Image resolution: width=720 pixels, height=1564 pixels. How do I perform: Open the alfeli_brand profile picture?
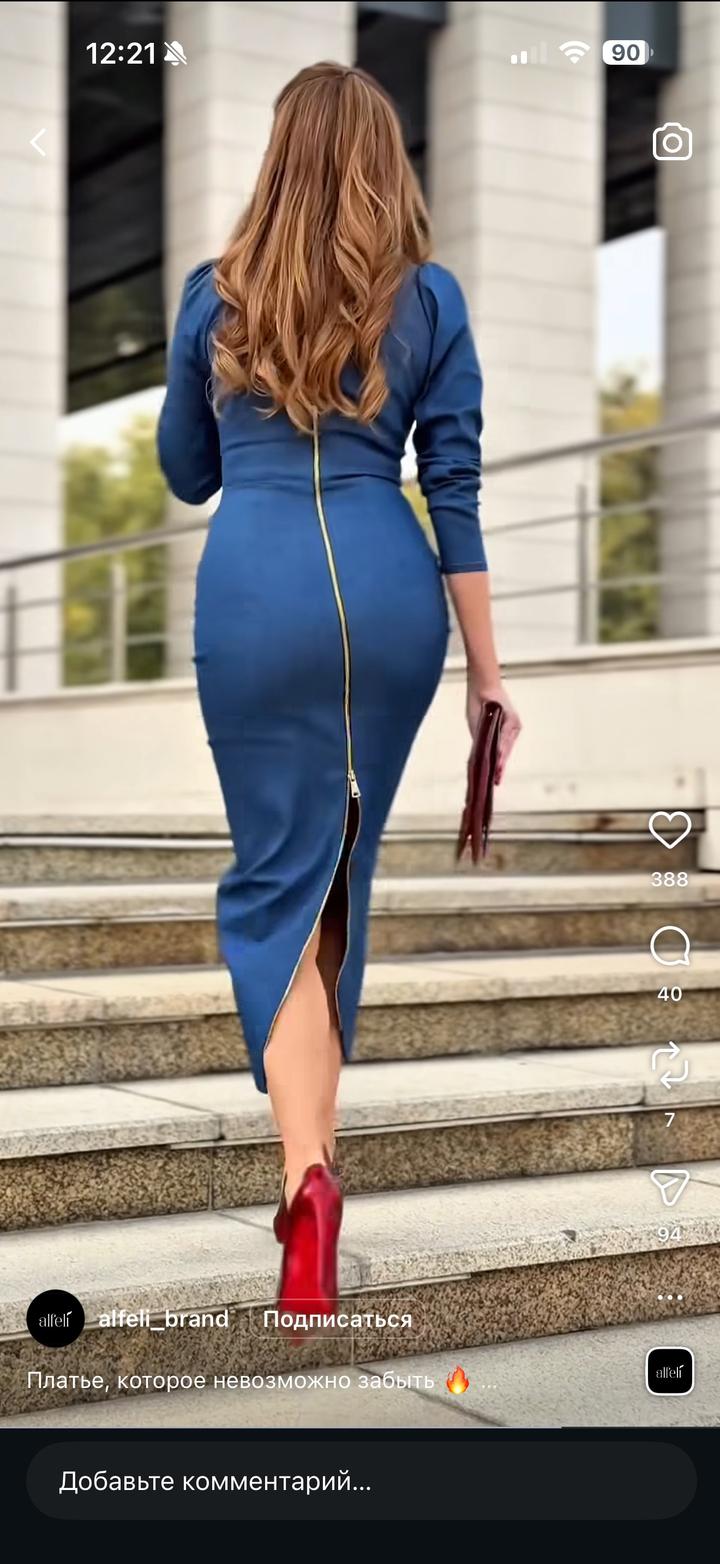coord(55,1319)
